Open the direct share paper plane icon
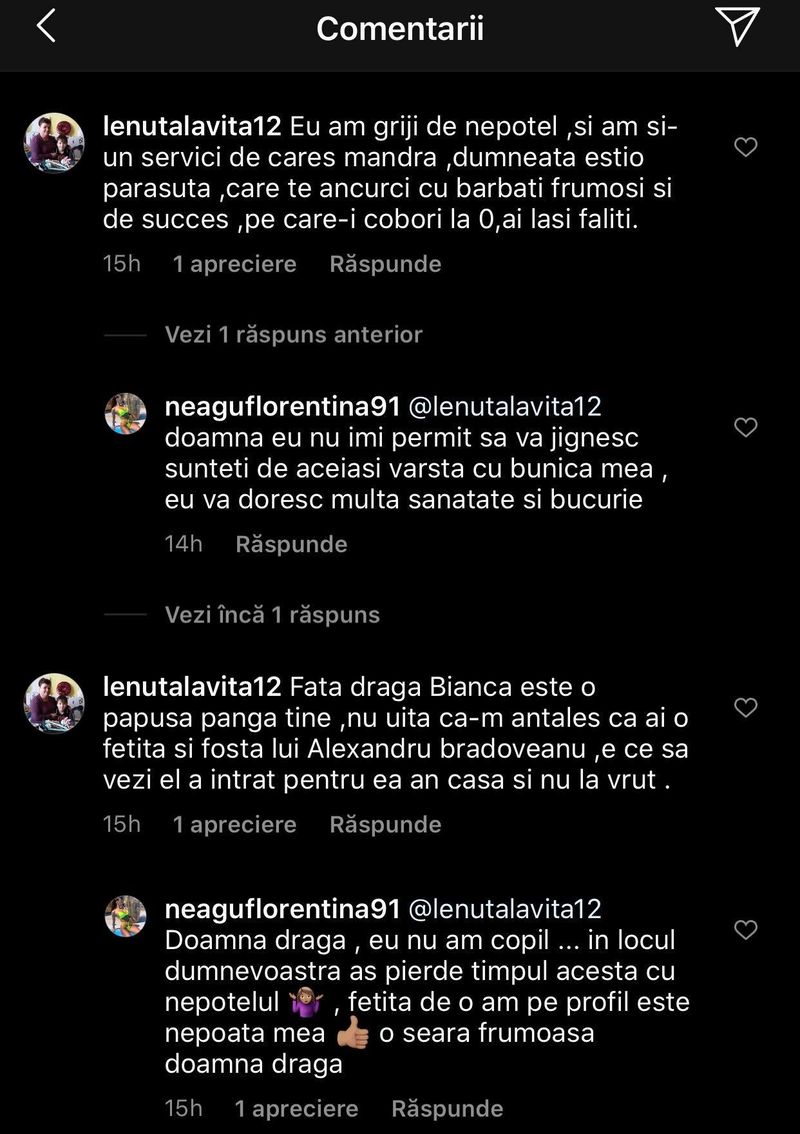The image size is (800, 1134). pyautogui.click(x=738, y=28)
